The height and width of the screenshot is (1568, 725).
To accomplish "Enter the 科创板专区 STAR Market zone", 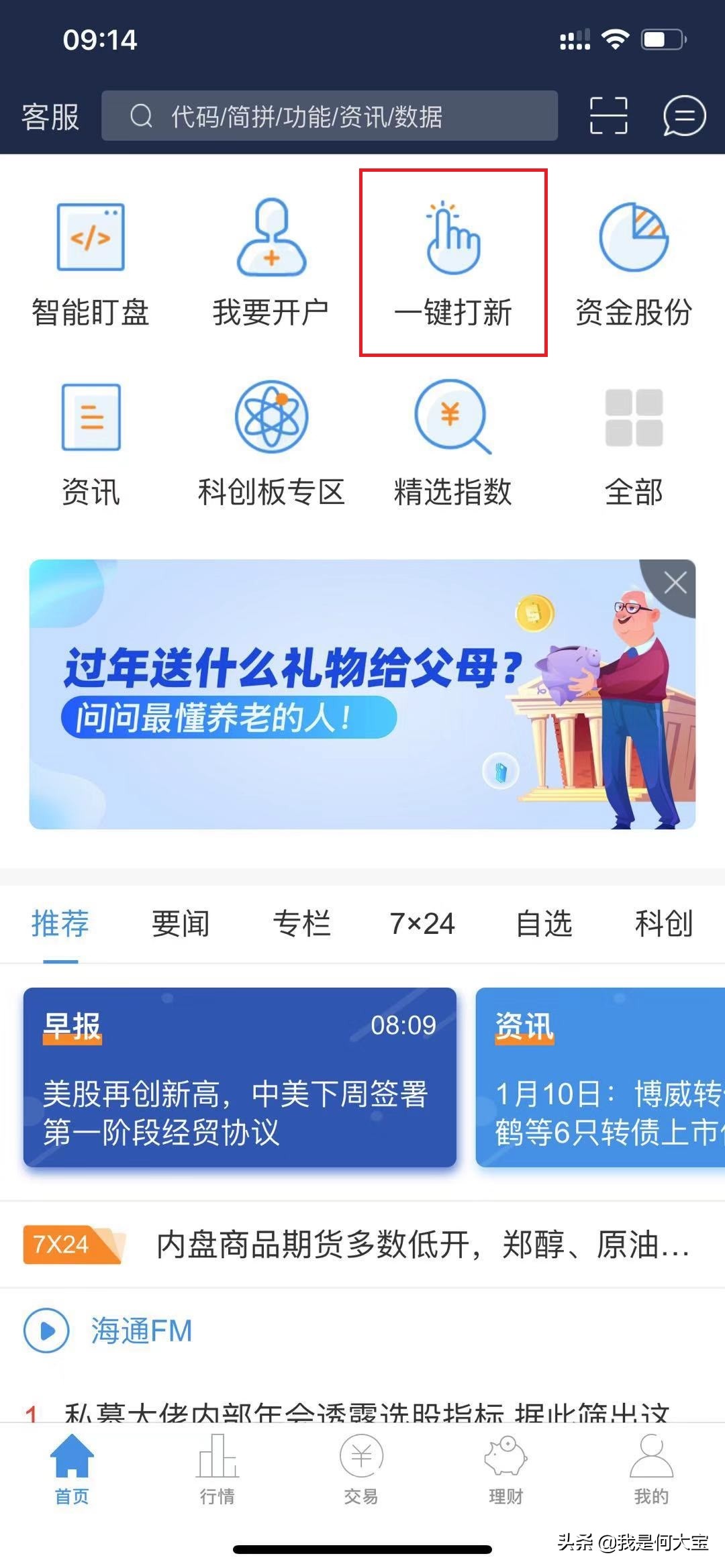I will (271, 443).
